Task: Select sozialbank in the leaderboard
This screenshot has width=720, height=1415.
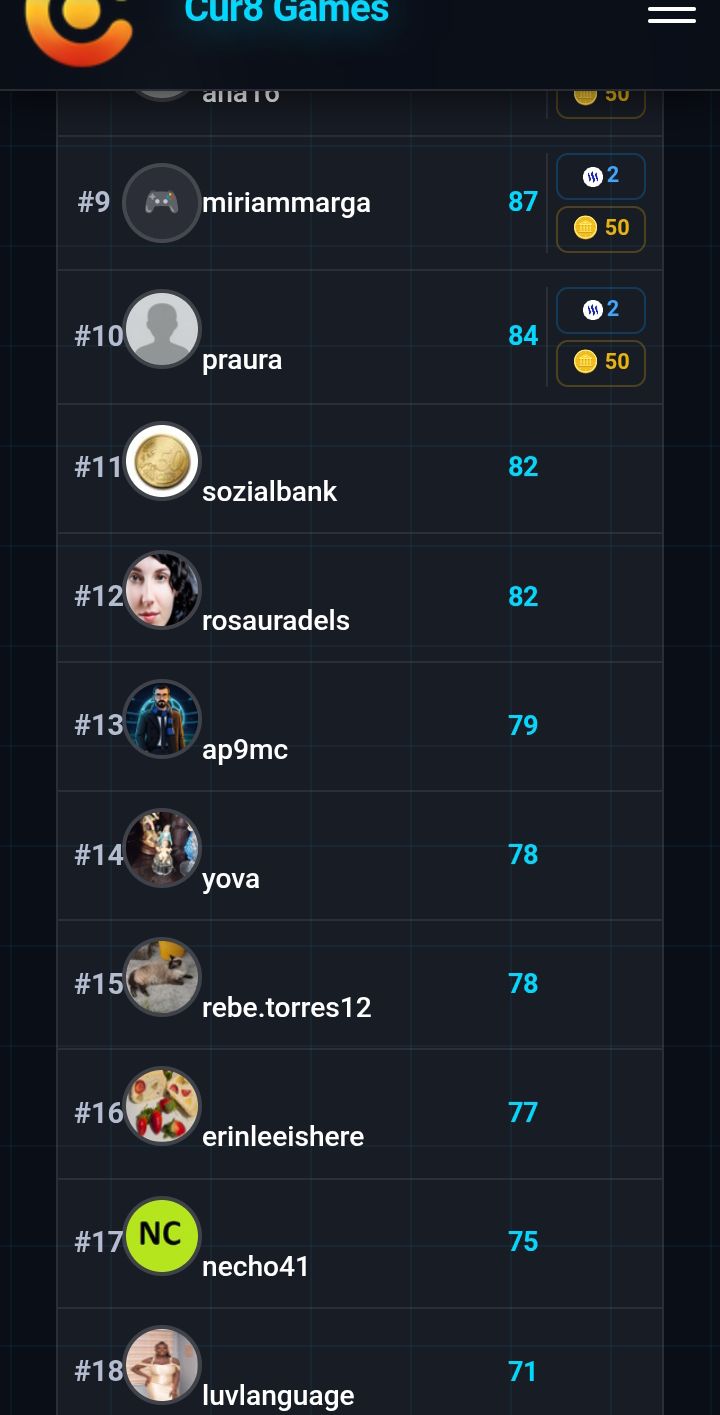Action: pyautogui.click(x=269, y=491)
